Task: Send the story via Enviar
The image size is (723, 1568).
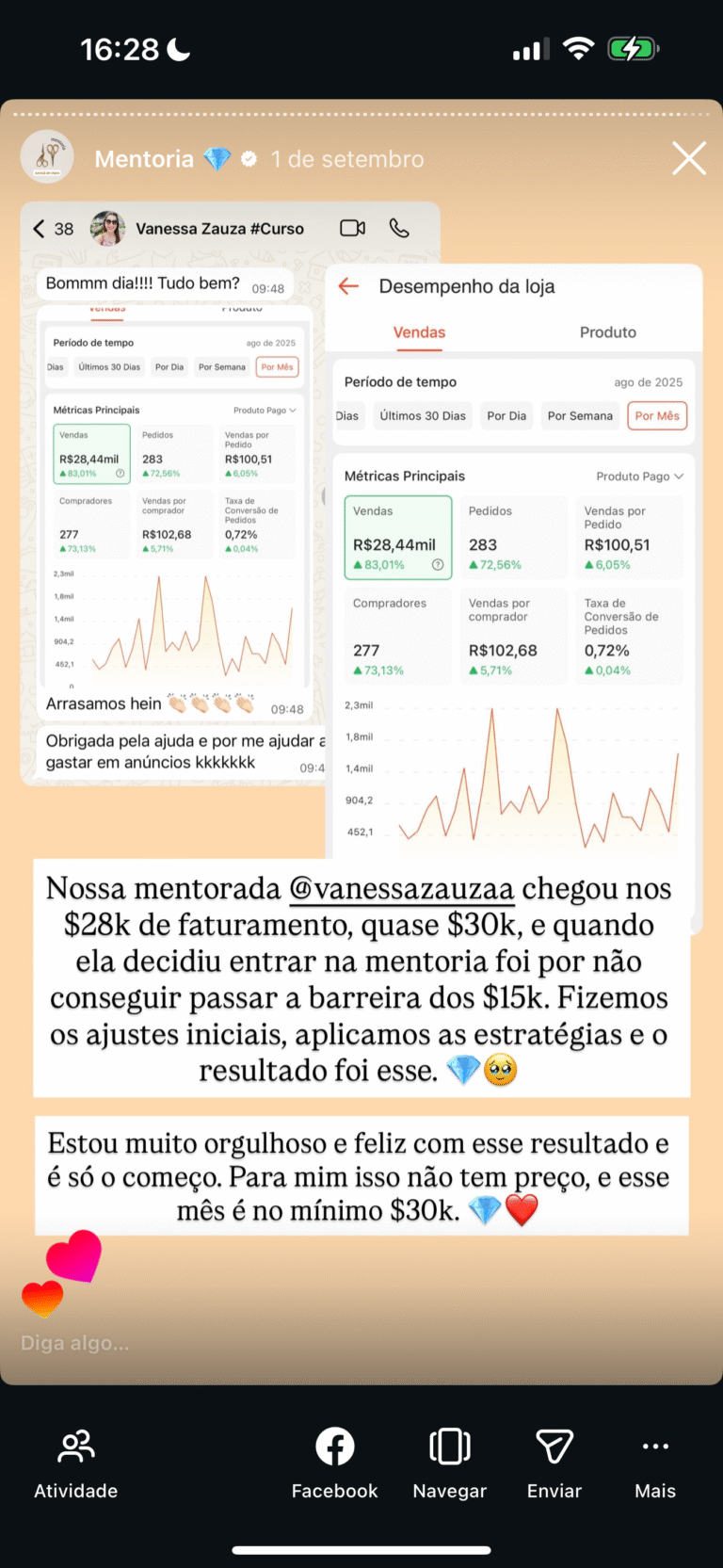Action: (x=554, y=1463)
